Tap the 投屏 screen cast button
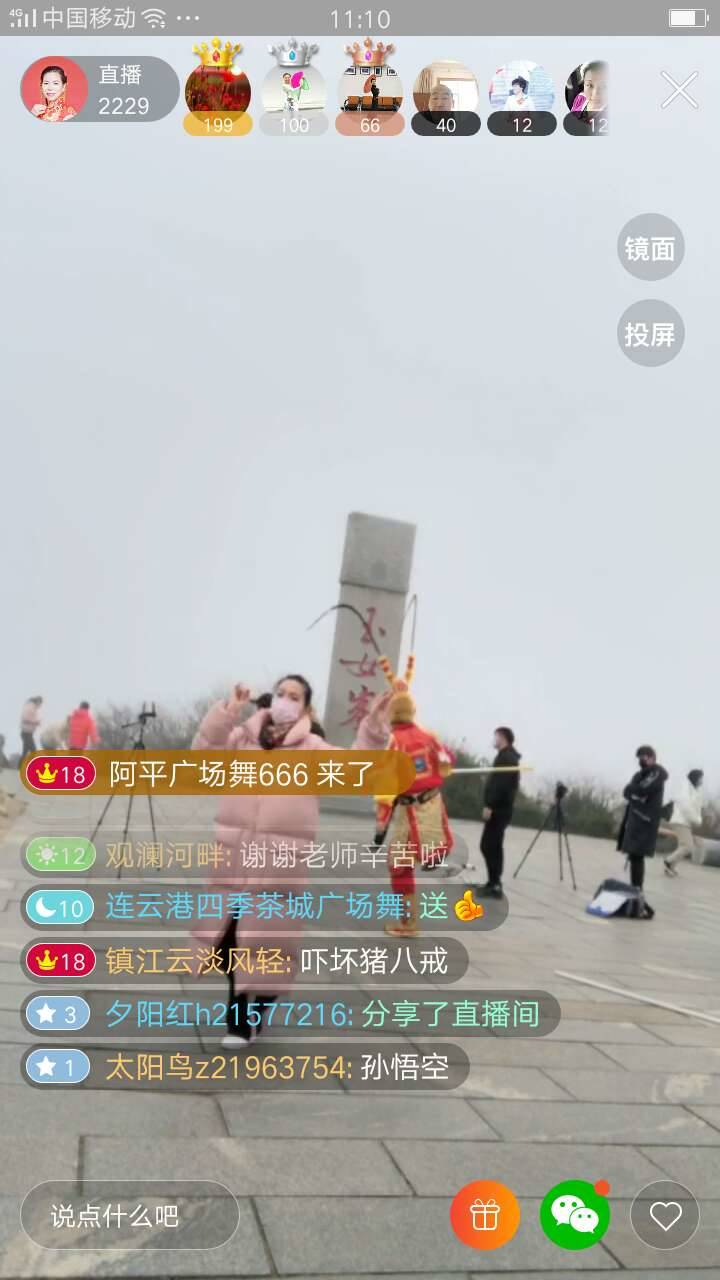The height and width of the screenshot is (1280, 720). (650, 334)
